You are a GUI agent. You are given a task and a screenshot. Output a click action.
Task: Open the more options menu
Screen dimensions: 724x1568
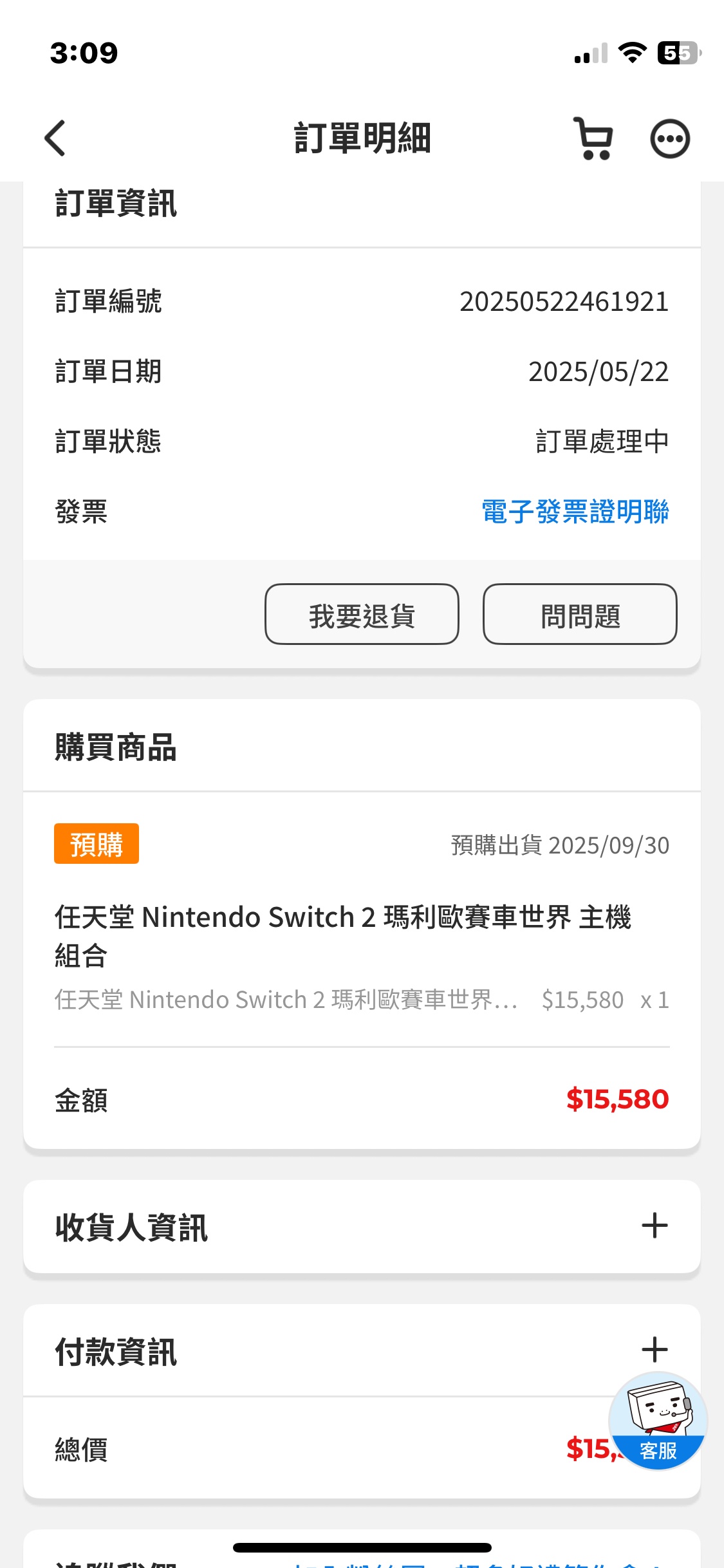point(670,138)
